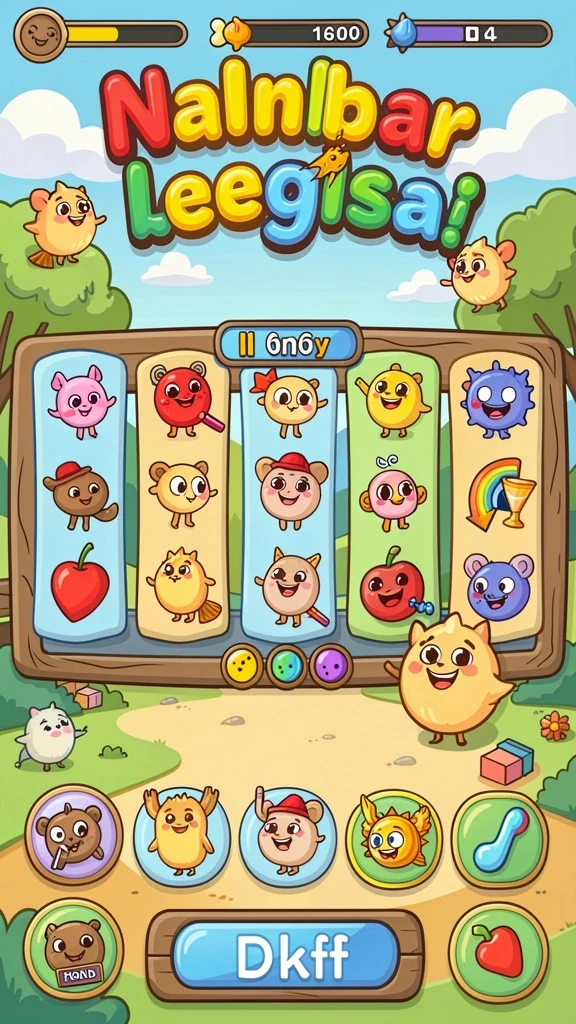
Task: Select the green dot under the board
Action: point(287,666)
